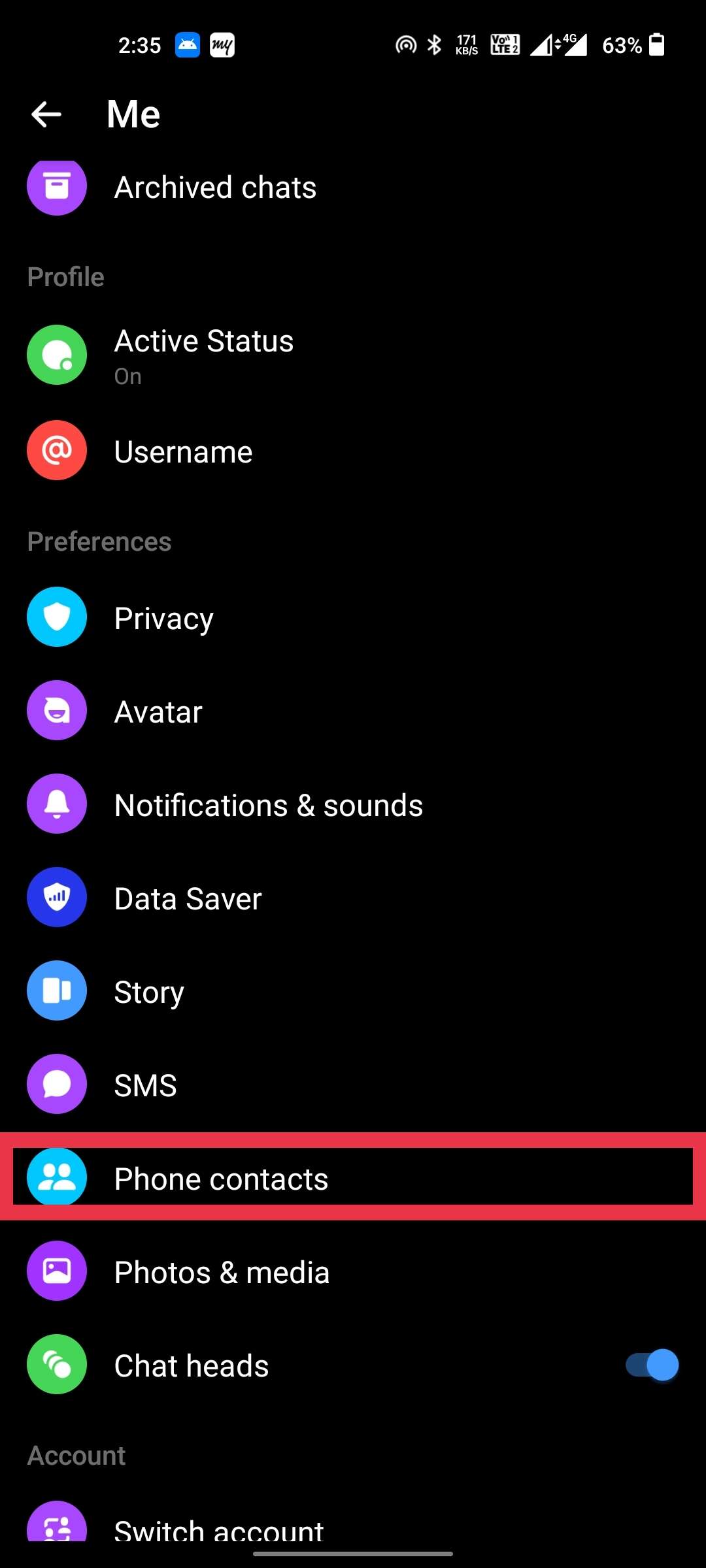Tap the purple Avatar icon
The width and height of the screenshot is (706, 1568).
coord(57,711)
